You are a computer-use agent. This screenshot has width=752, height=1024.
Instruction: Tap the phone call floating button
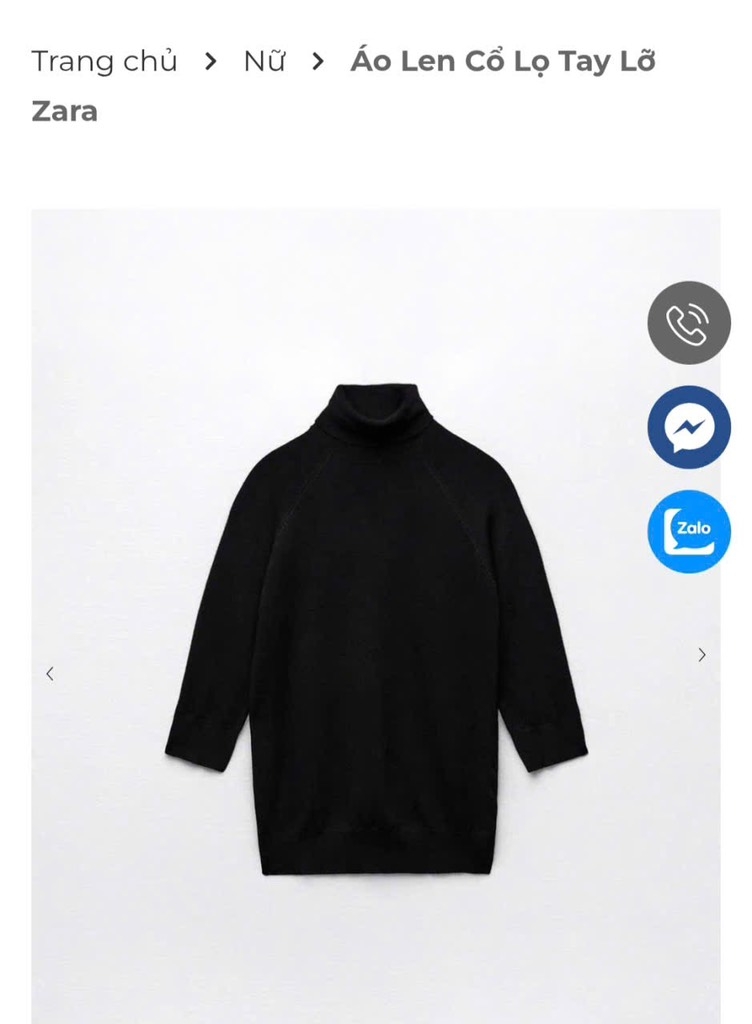coord(689,323)
